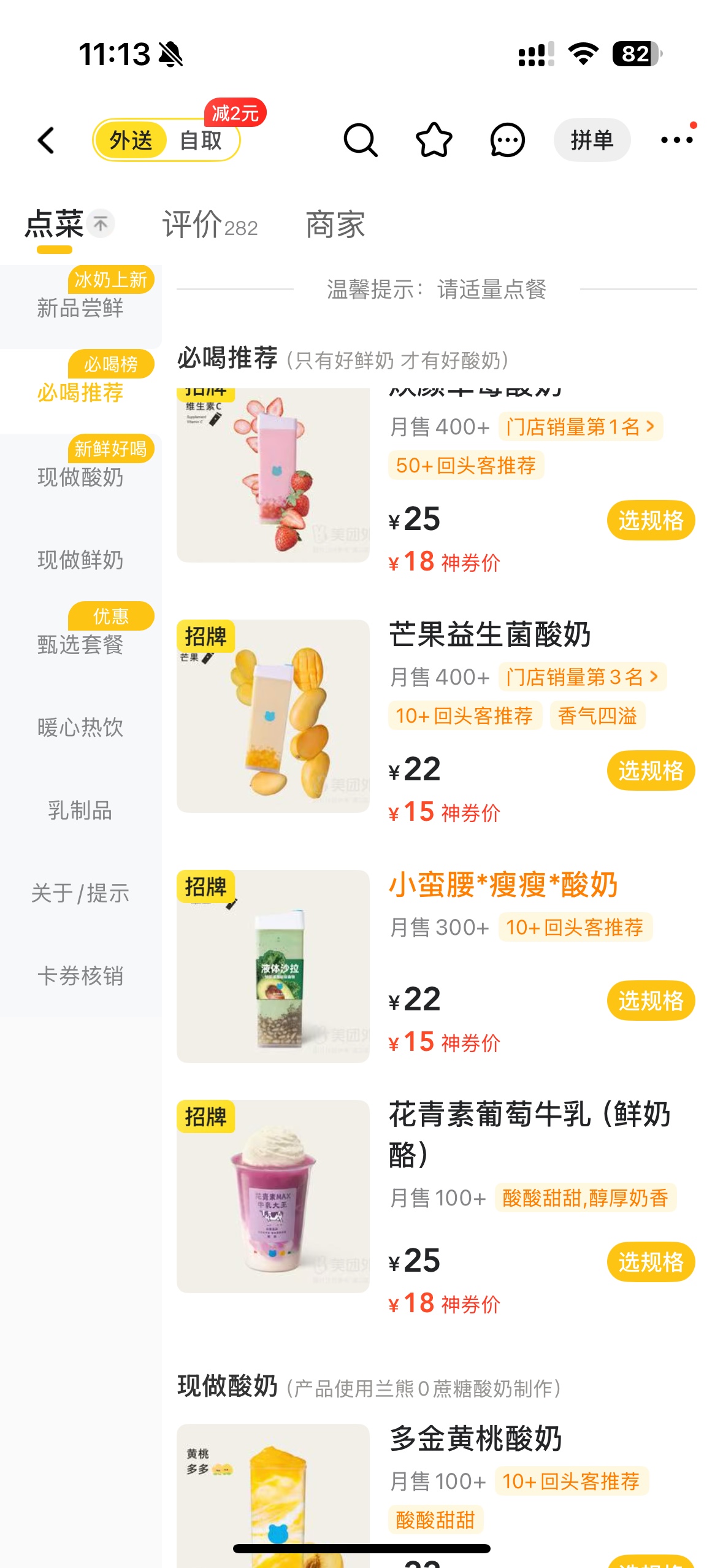This screenshot has width=723, height=1568.
Task: Open the 甄选套餐 category
Action: [x=80, y=644]
